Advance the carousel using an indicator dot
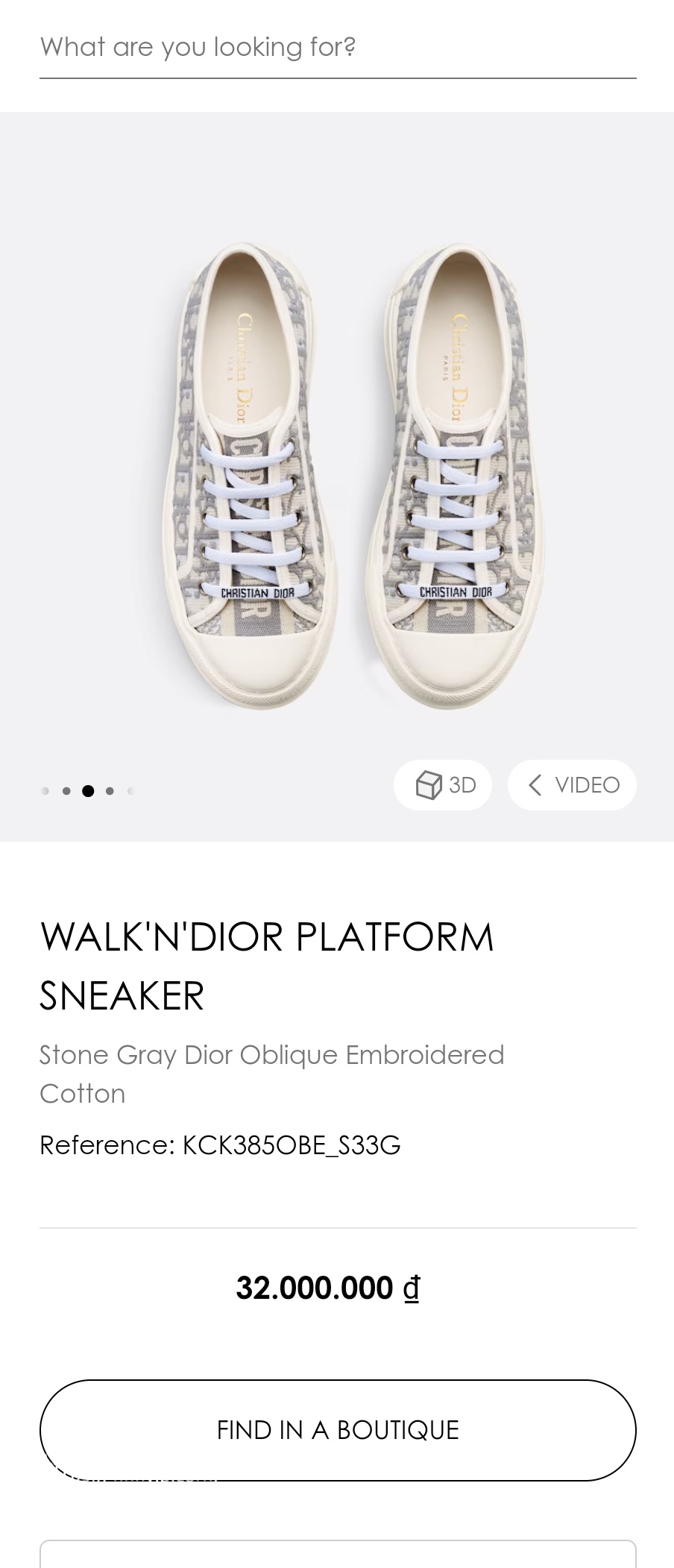The image size is (674, 1568). [110, 791]
